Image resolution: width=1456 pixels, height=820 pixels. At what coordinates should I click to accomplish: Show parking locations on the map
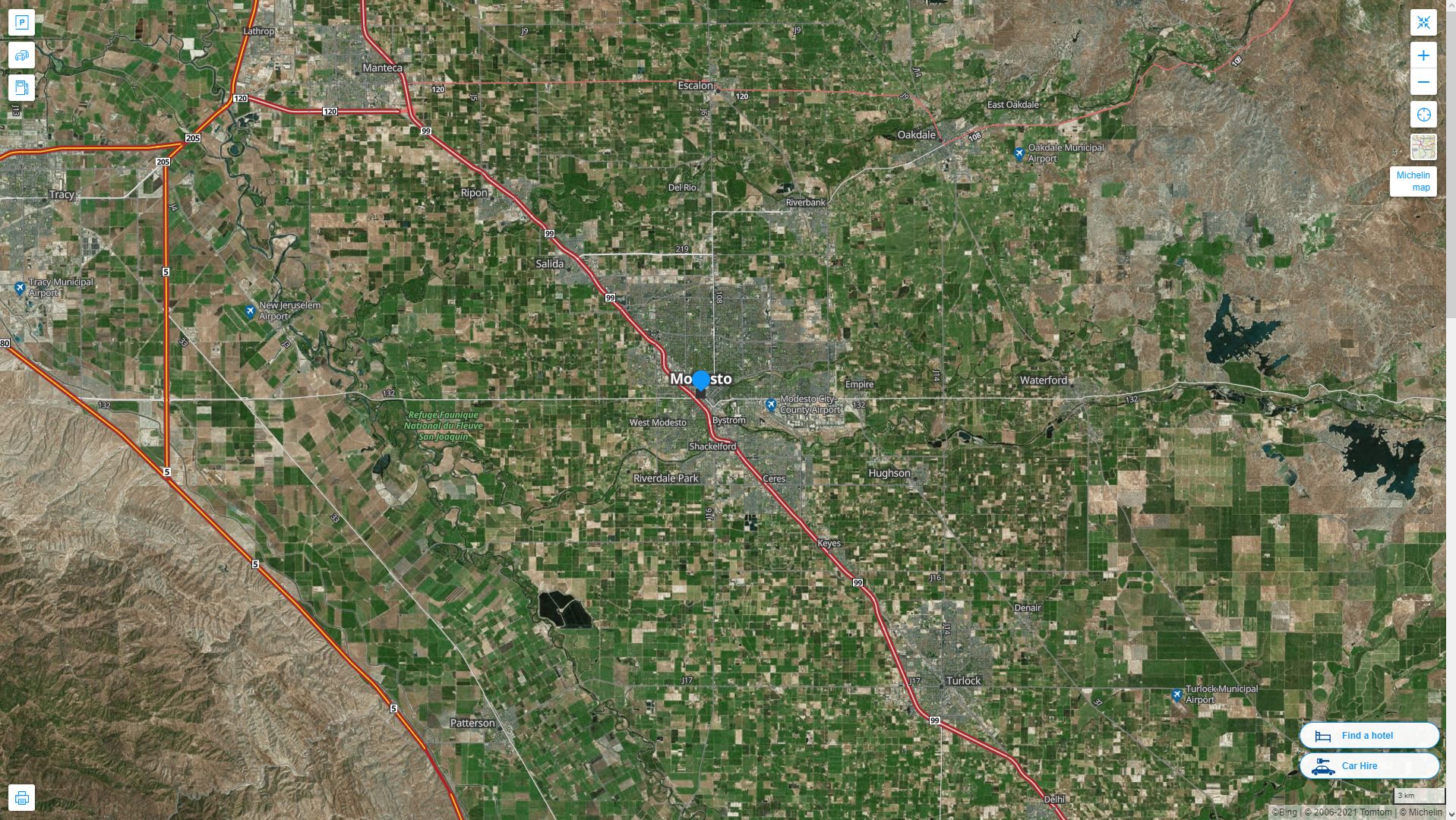(x=21, y=23)
